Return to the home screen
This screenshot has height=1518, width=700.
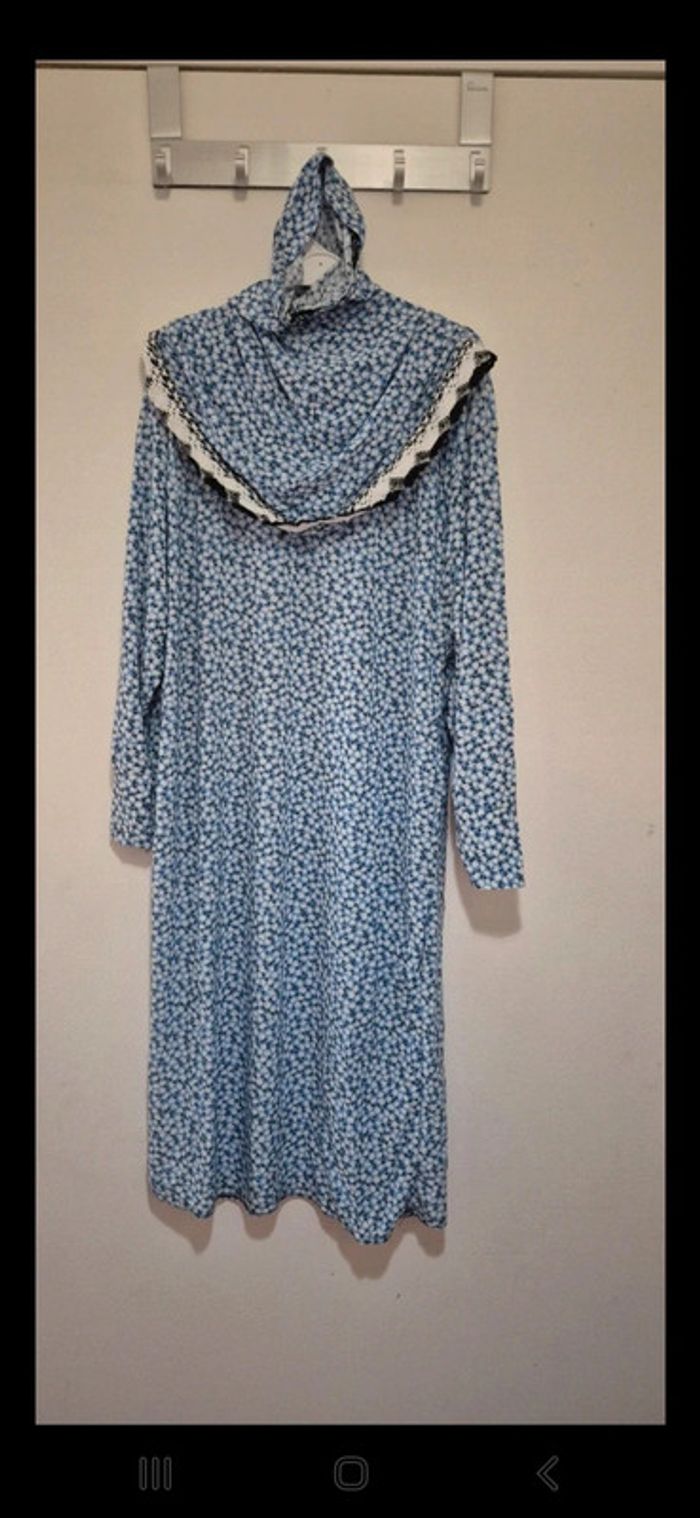351,1473
